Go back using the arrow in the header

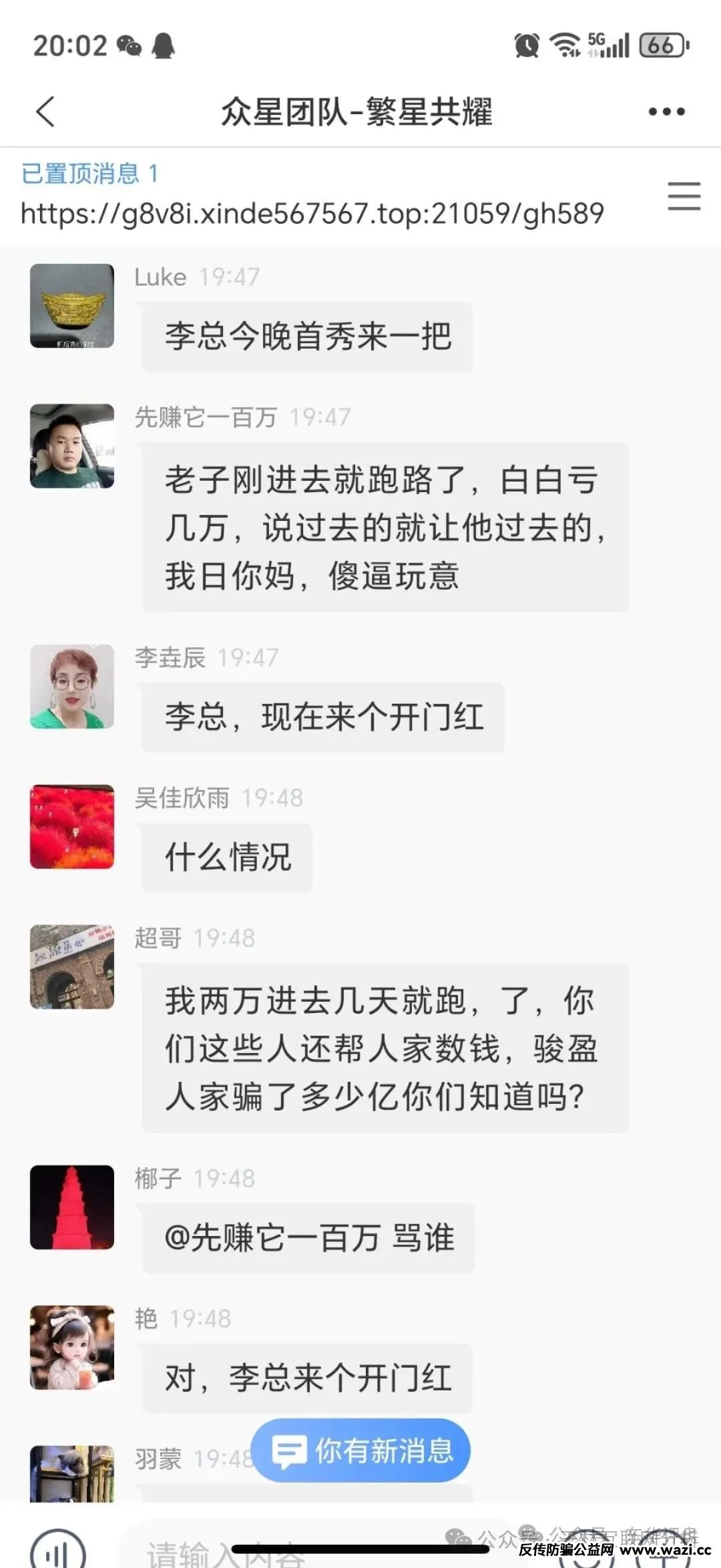click(x=45, y=112)
